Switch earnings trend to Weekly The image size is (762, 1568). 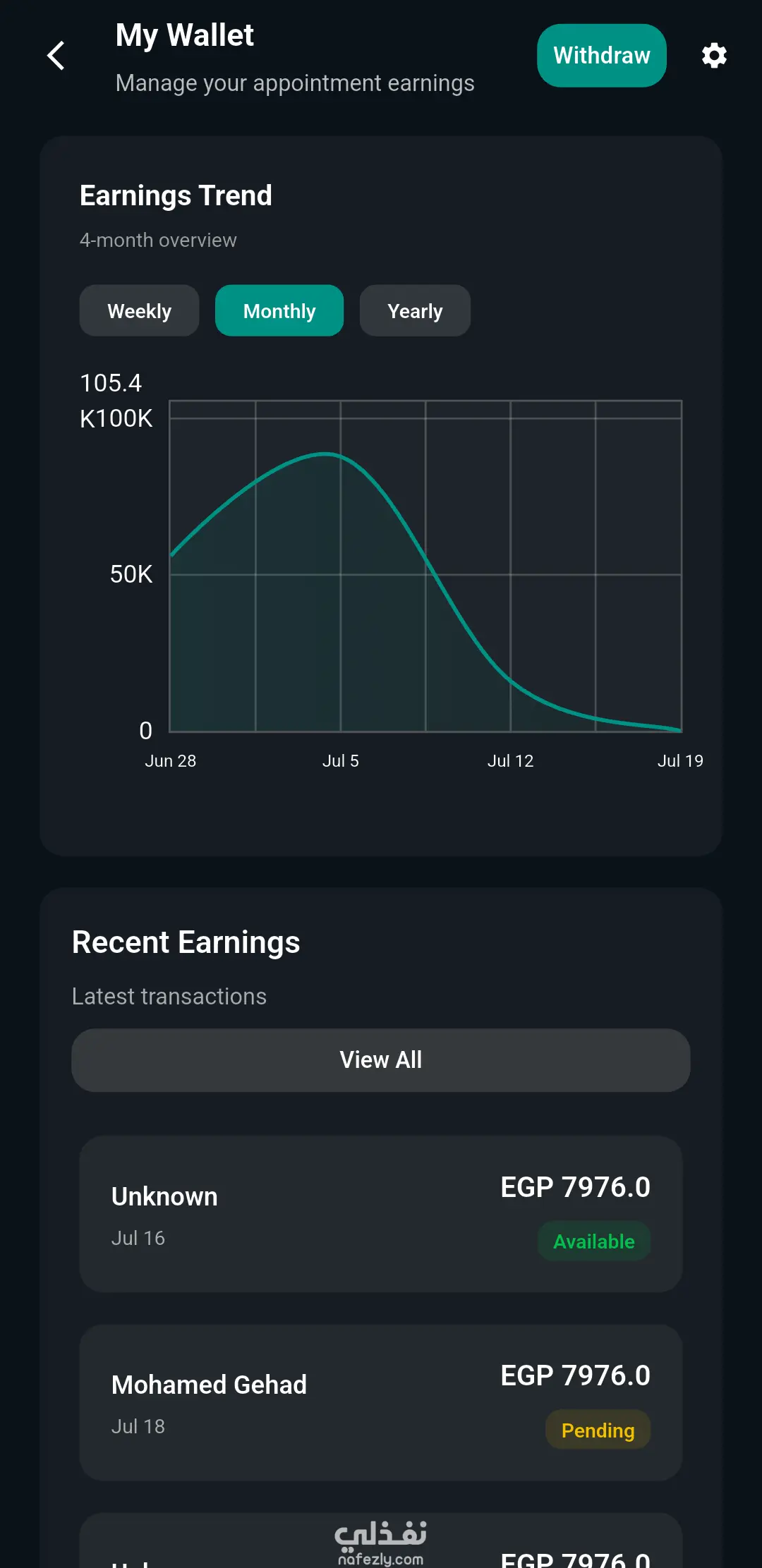tap(139, 310)
